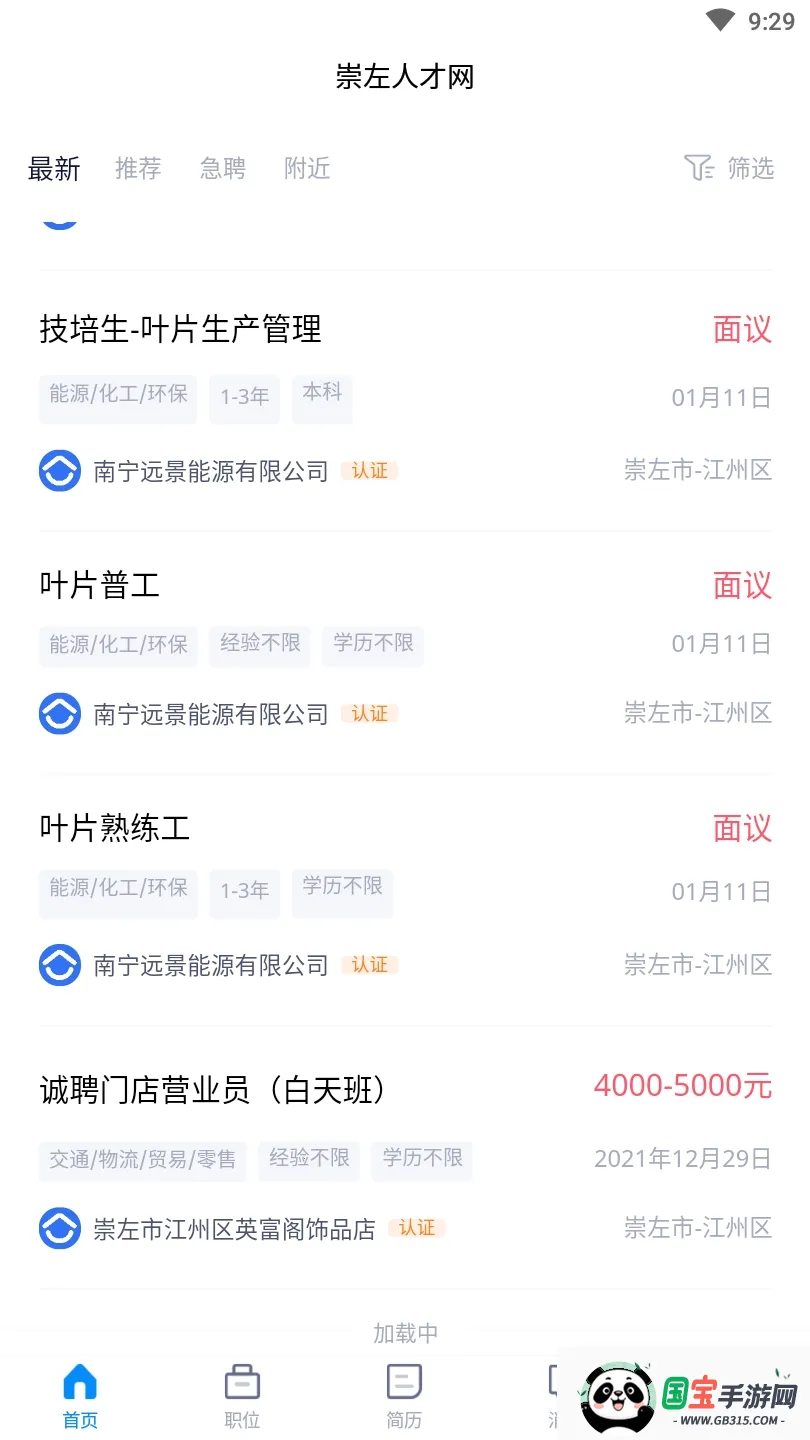810x1440 pixels.
Task: Expand the 学历不限 education filter tag
Action: tap(373, 645)
